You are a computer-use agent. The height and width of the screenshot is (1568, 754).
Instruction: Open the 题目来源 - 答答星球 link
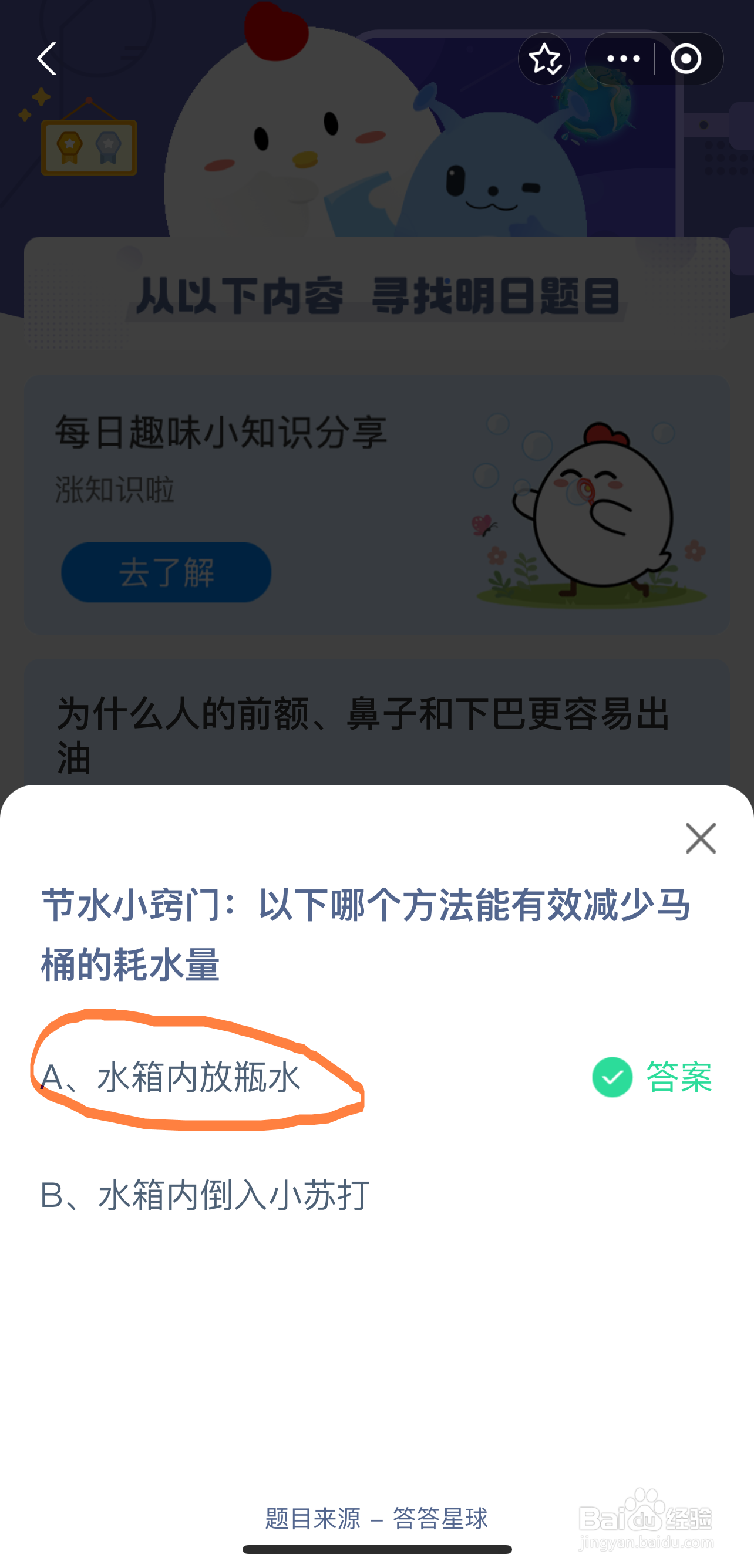pyautogui.click(x=375, y=1513)
